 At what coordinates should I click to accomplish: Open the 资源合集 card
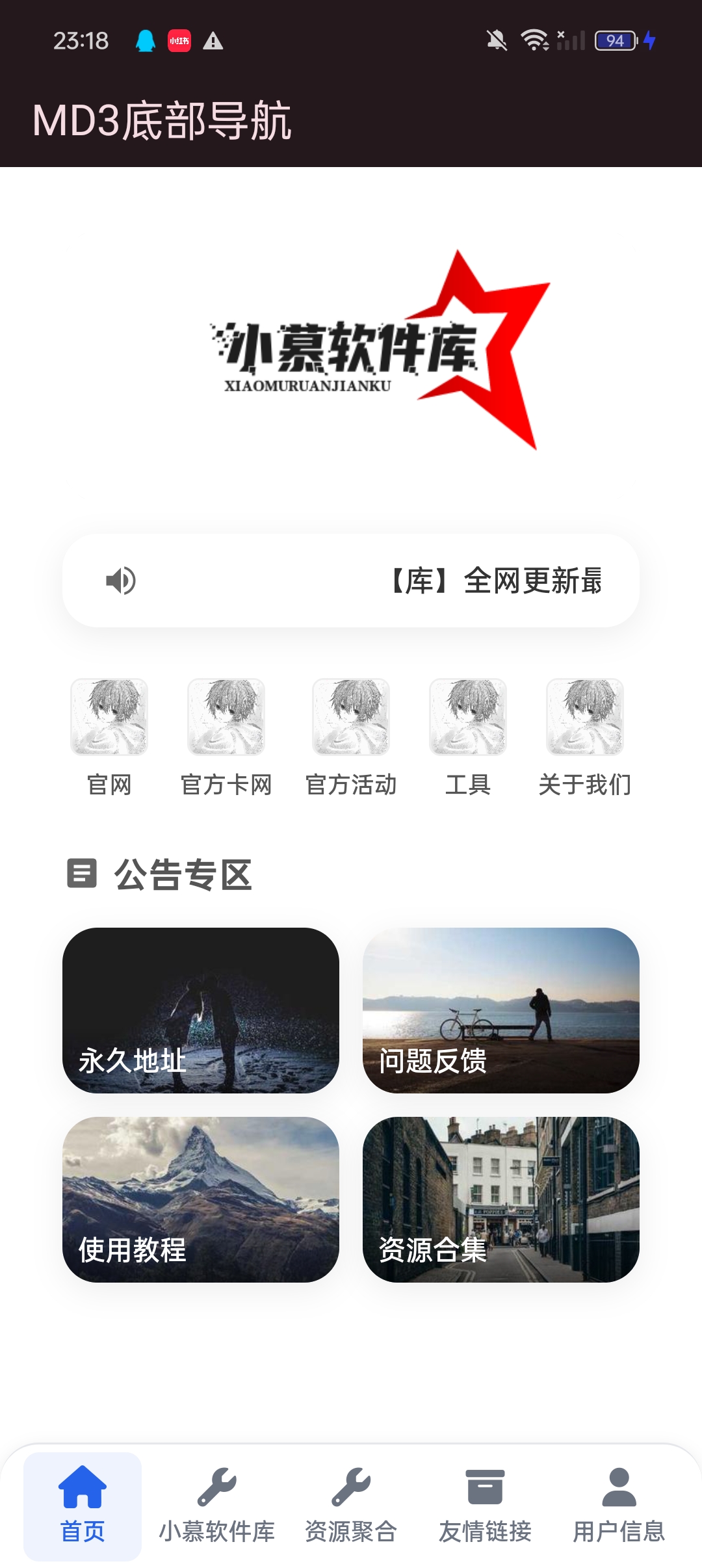point(501,1199)
